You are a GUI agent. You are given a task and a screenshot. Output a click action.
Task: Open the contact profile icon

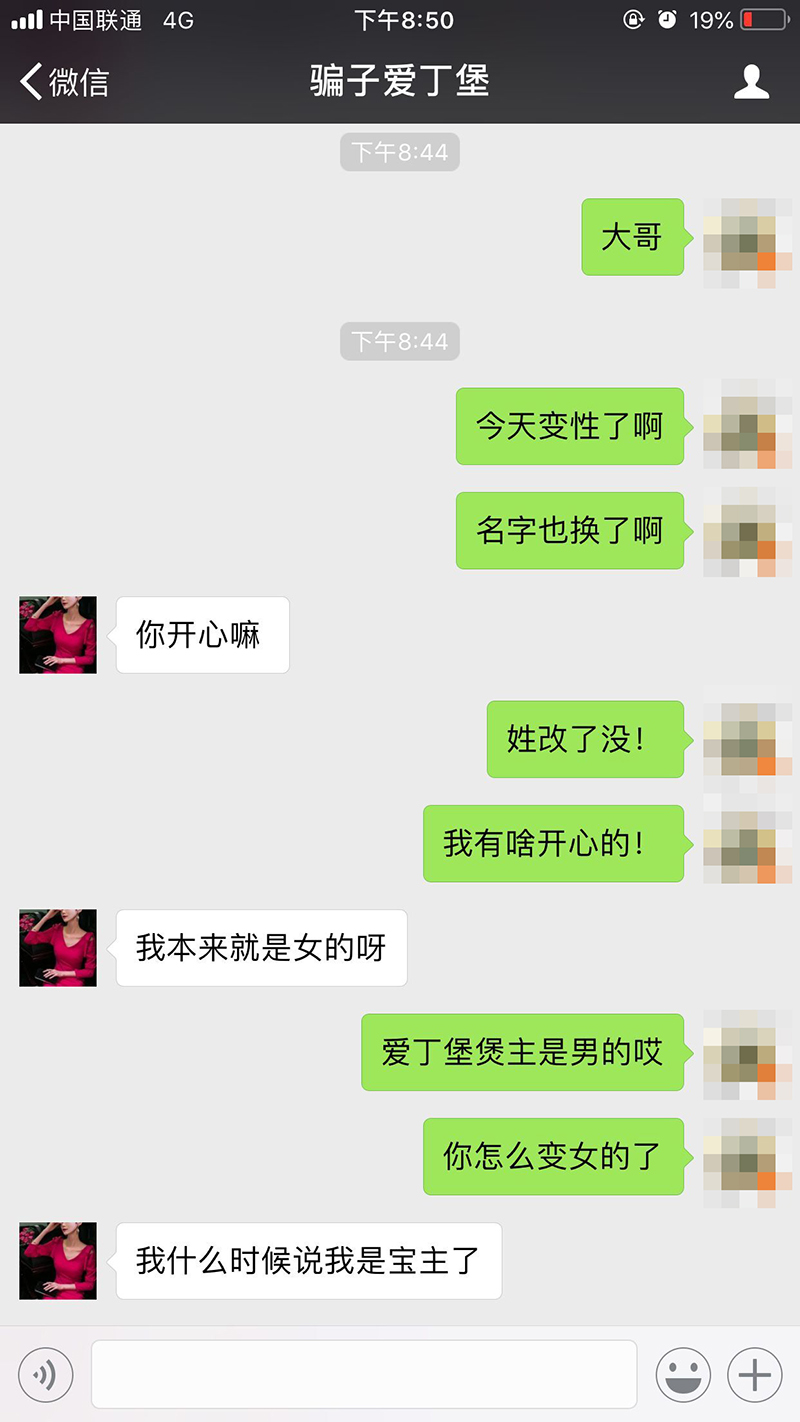tap(751, 82)
